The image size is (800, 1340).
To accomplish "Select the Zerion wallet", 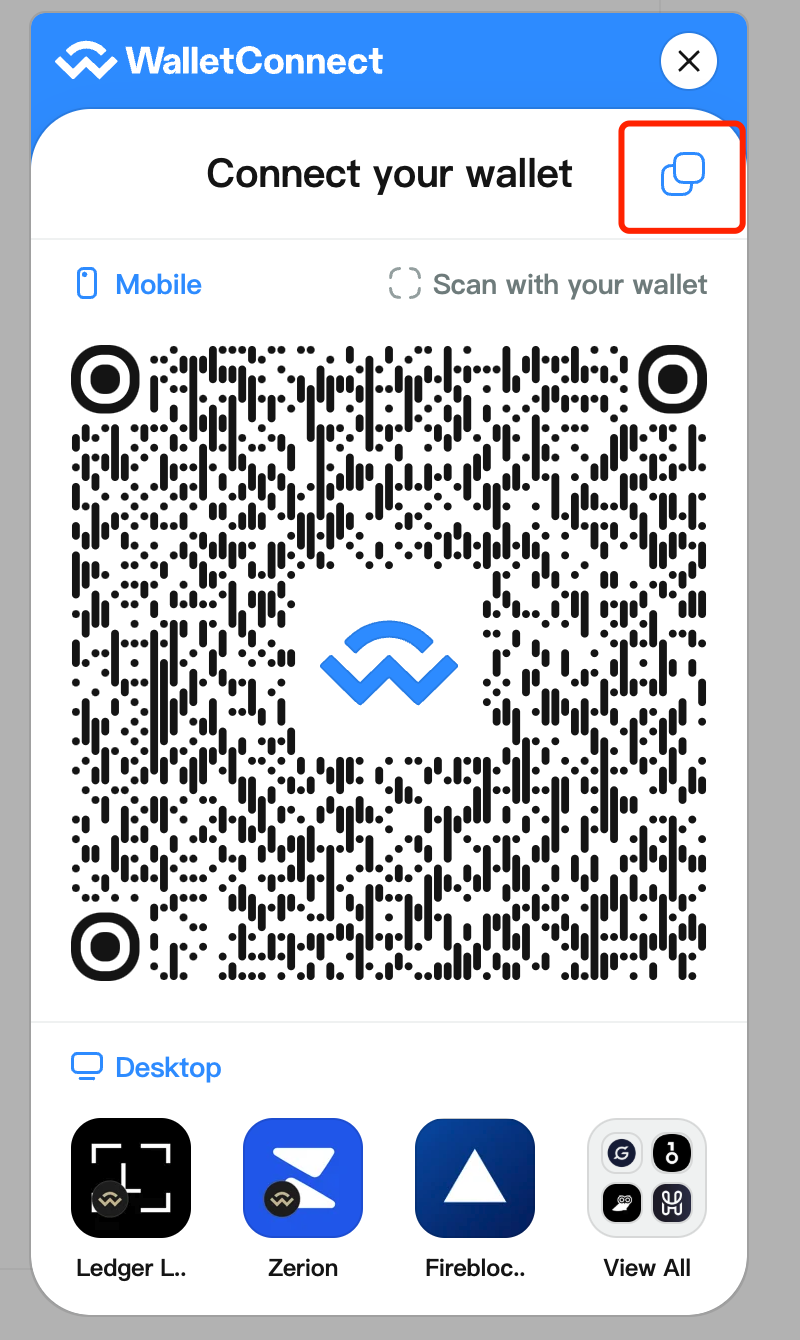I will [x=303, y=1177].
